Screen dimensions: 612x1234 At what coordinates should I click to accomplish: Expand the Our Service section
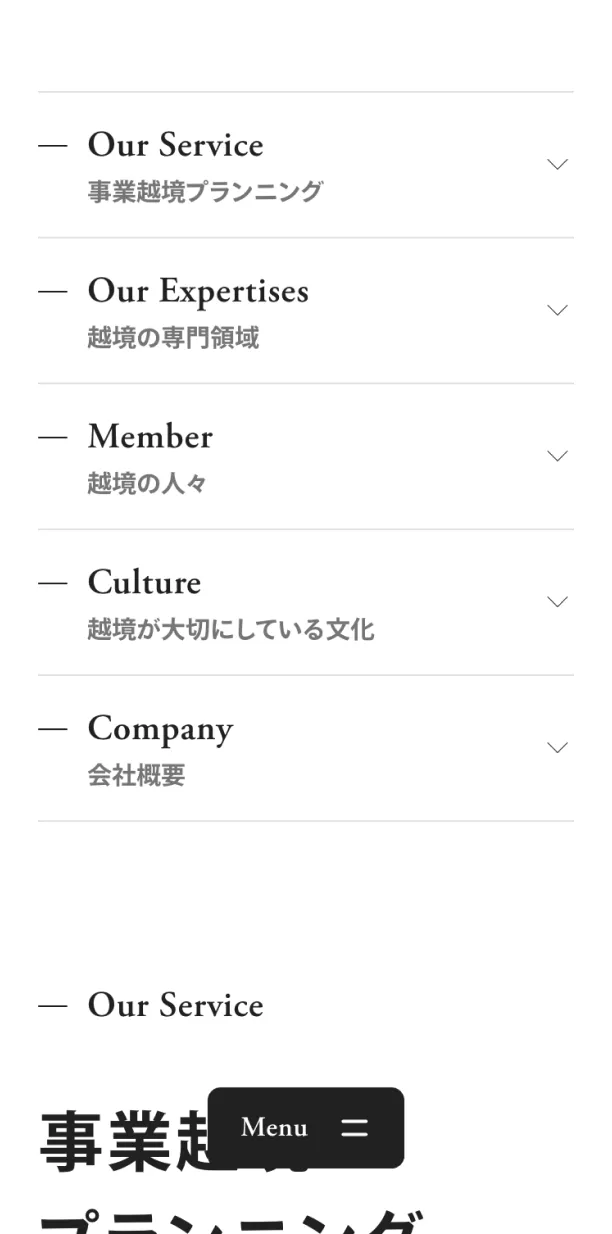(558, 165)
